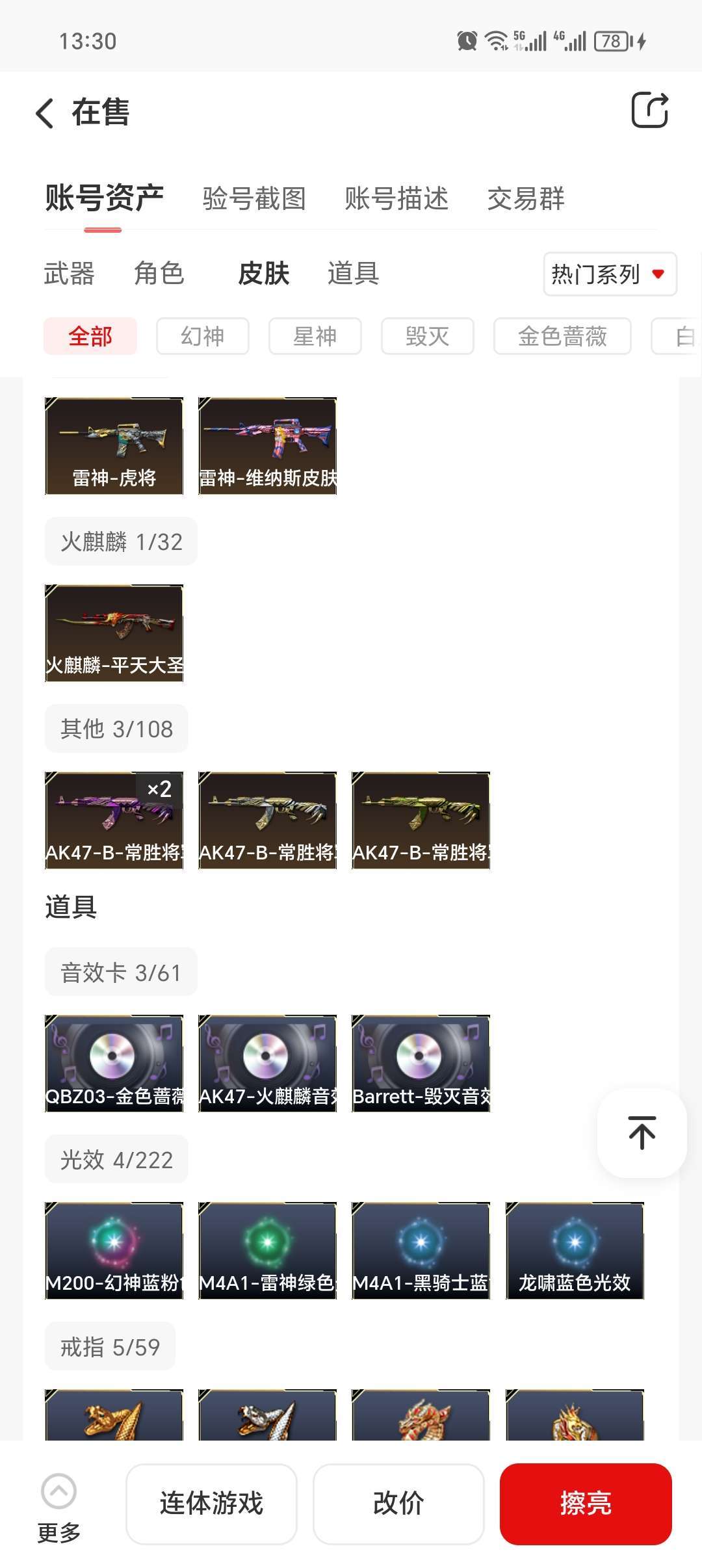The image size is (702, 1568).
Task: Switch to the 武器 category
Action: (x=69, y=273)
